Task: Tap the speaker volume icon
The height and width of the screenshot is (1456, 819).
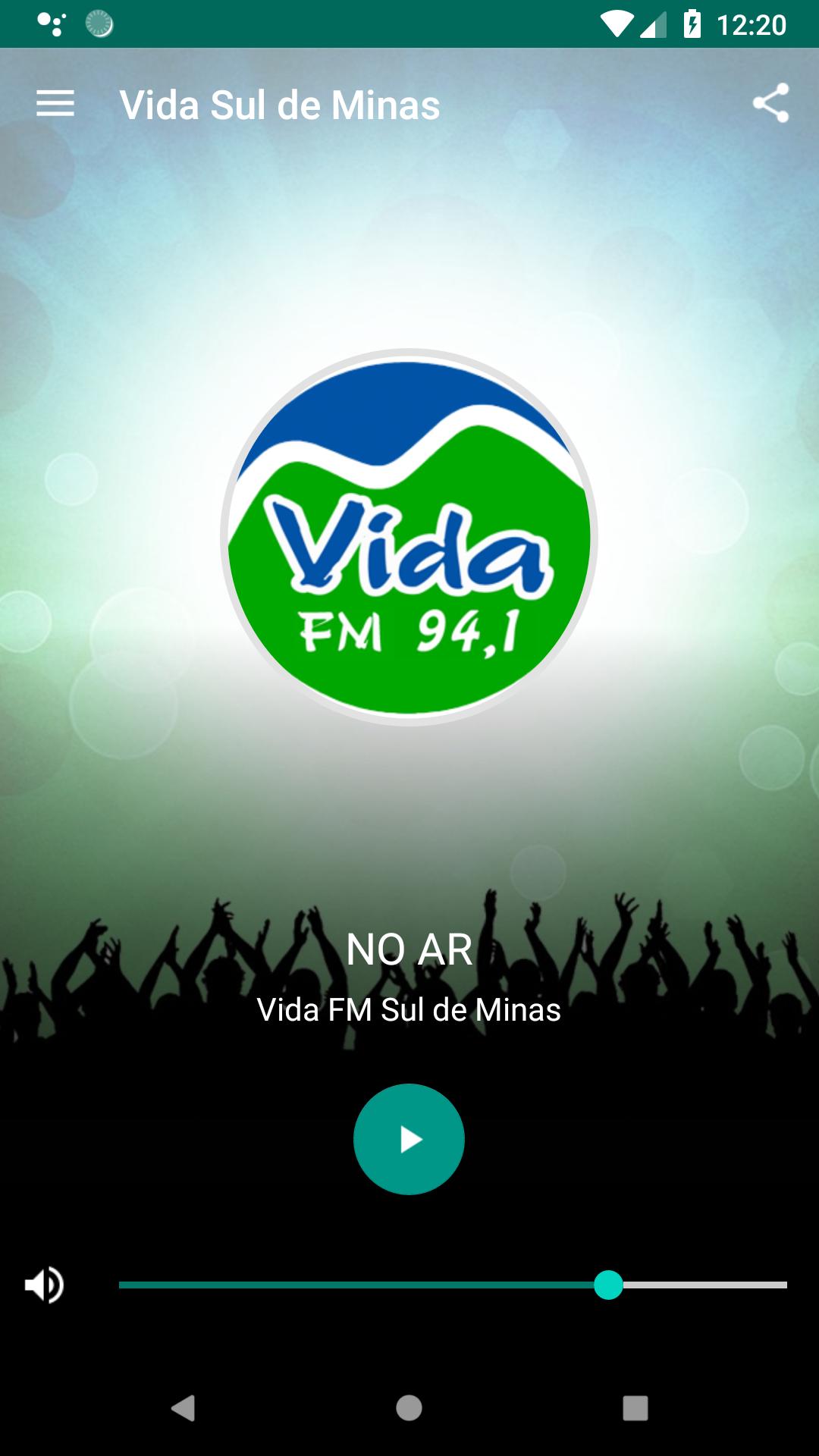Action: click(x=45, y=1285)
